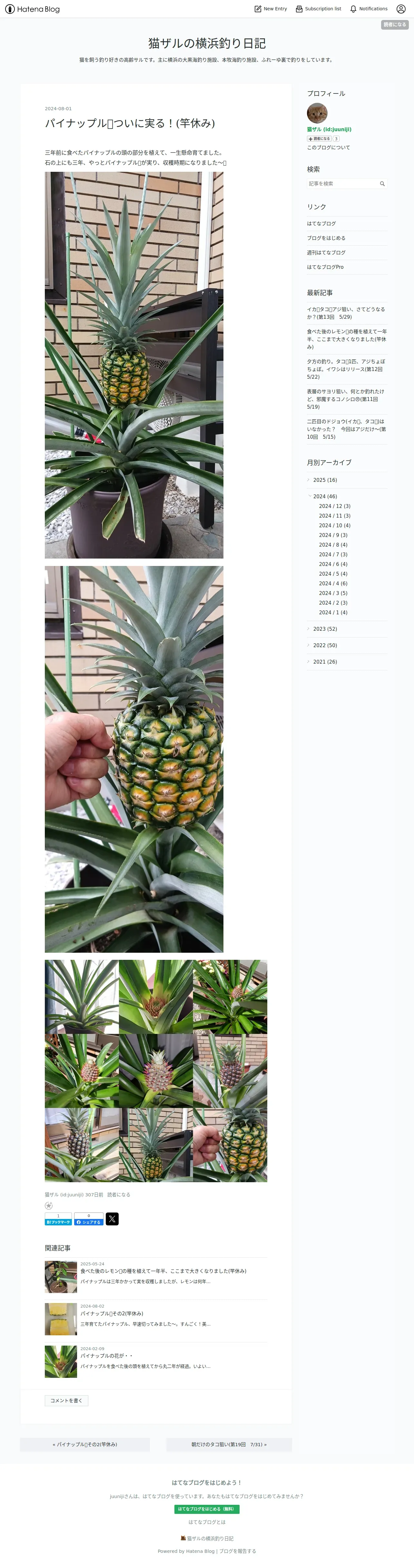
Task: Give the post a Hatena star
Action: point(49,1206)
